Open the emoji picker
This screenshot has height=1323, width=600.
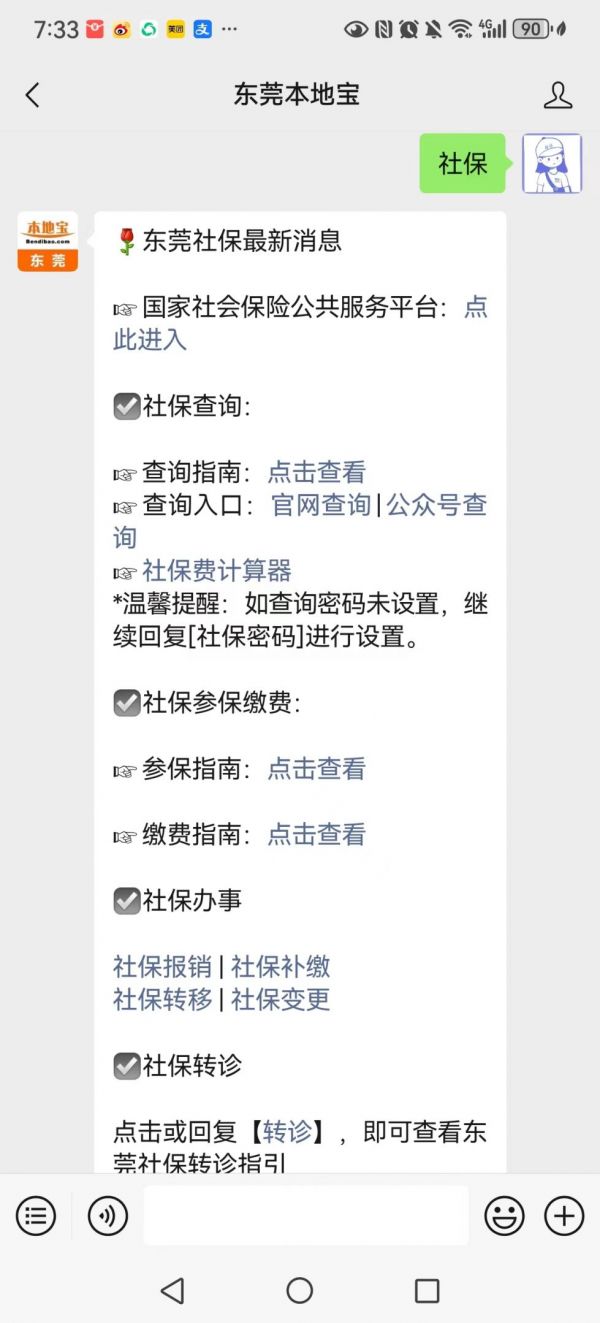[x=504, y=1216]
